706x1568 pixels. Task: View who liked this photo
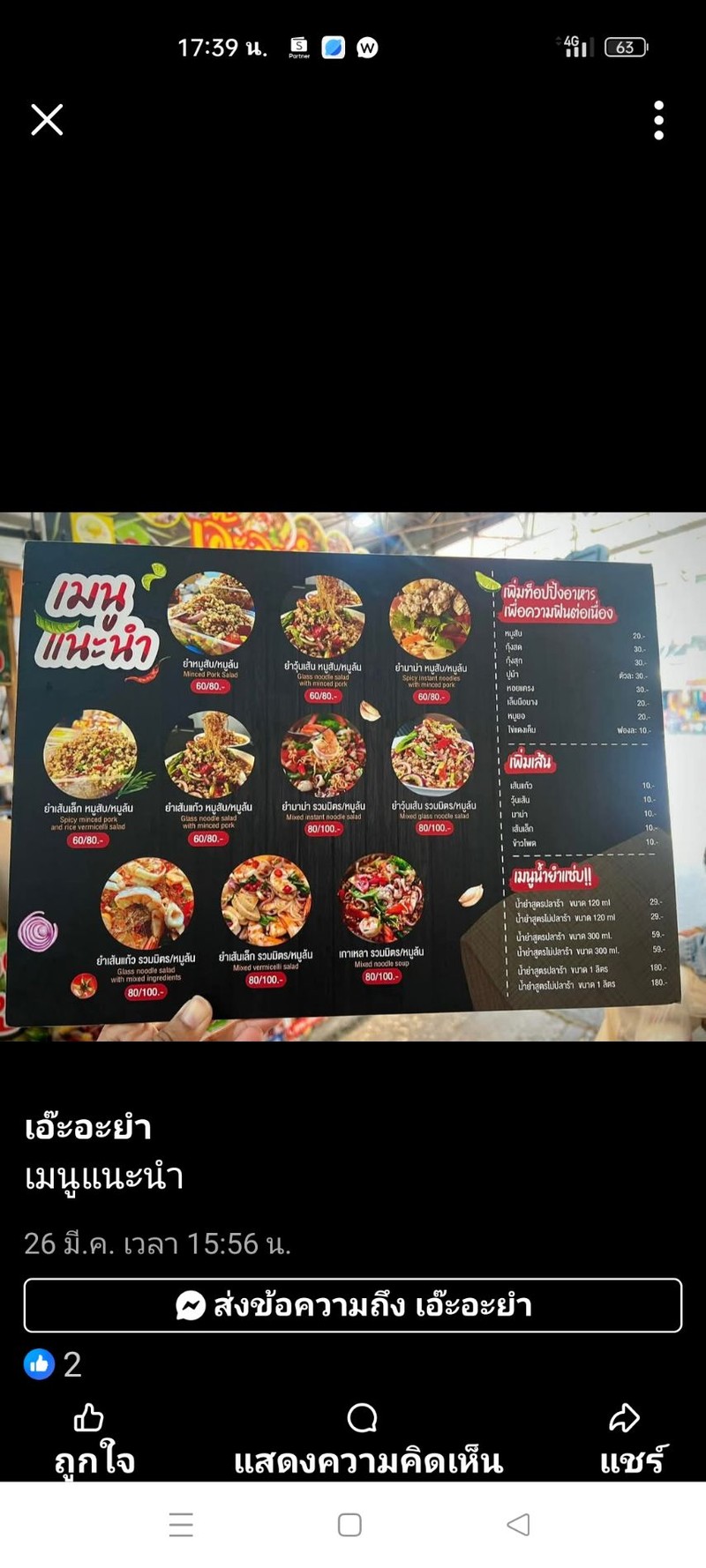tap(53, 1364)
